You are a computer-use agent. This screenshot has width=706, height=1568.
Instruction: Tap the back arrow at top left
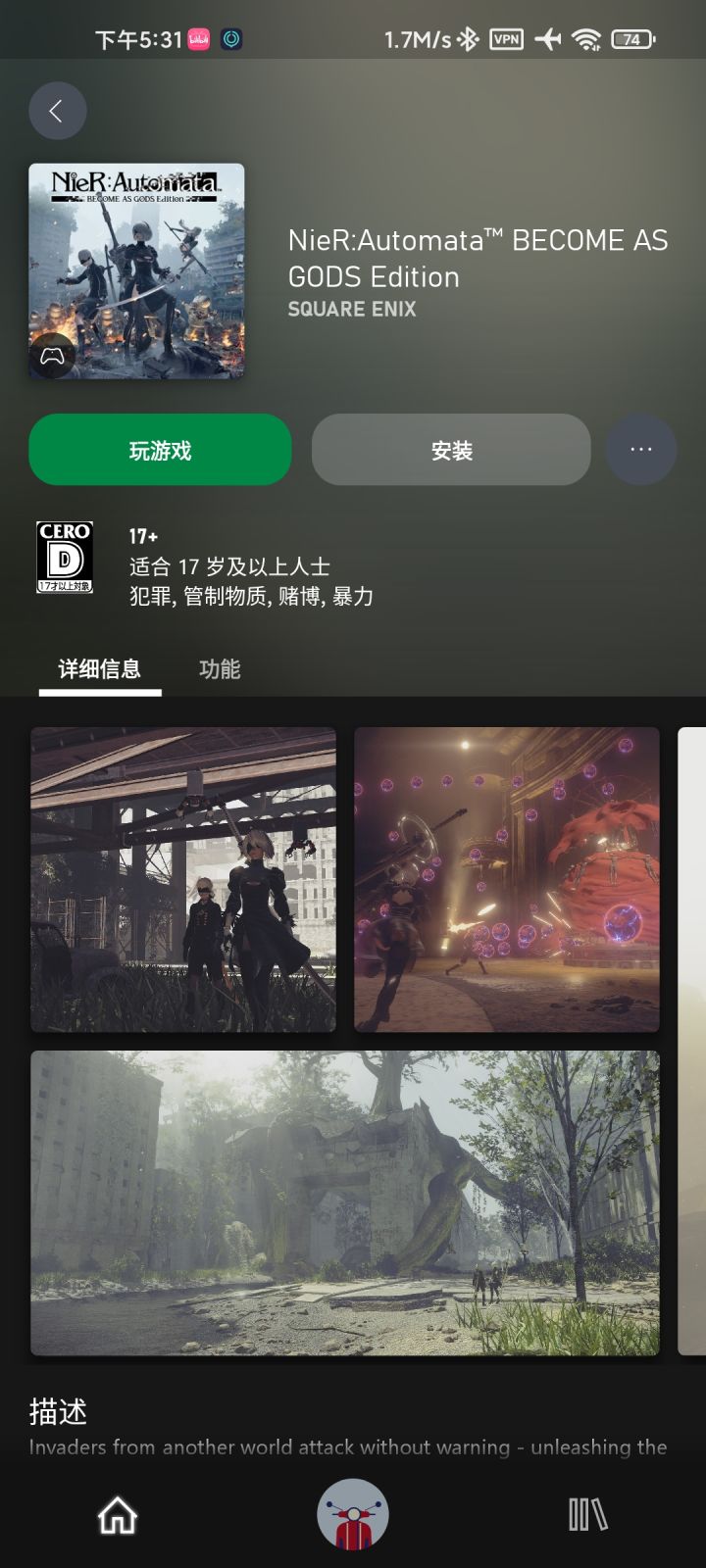(x=57, y=110)
